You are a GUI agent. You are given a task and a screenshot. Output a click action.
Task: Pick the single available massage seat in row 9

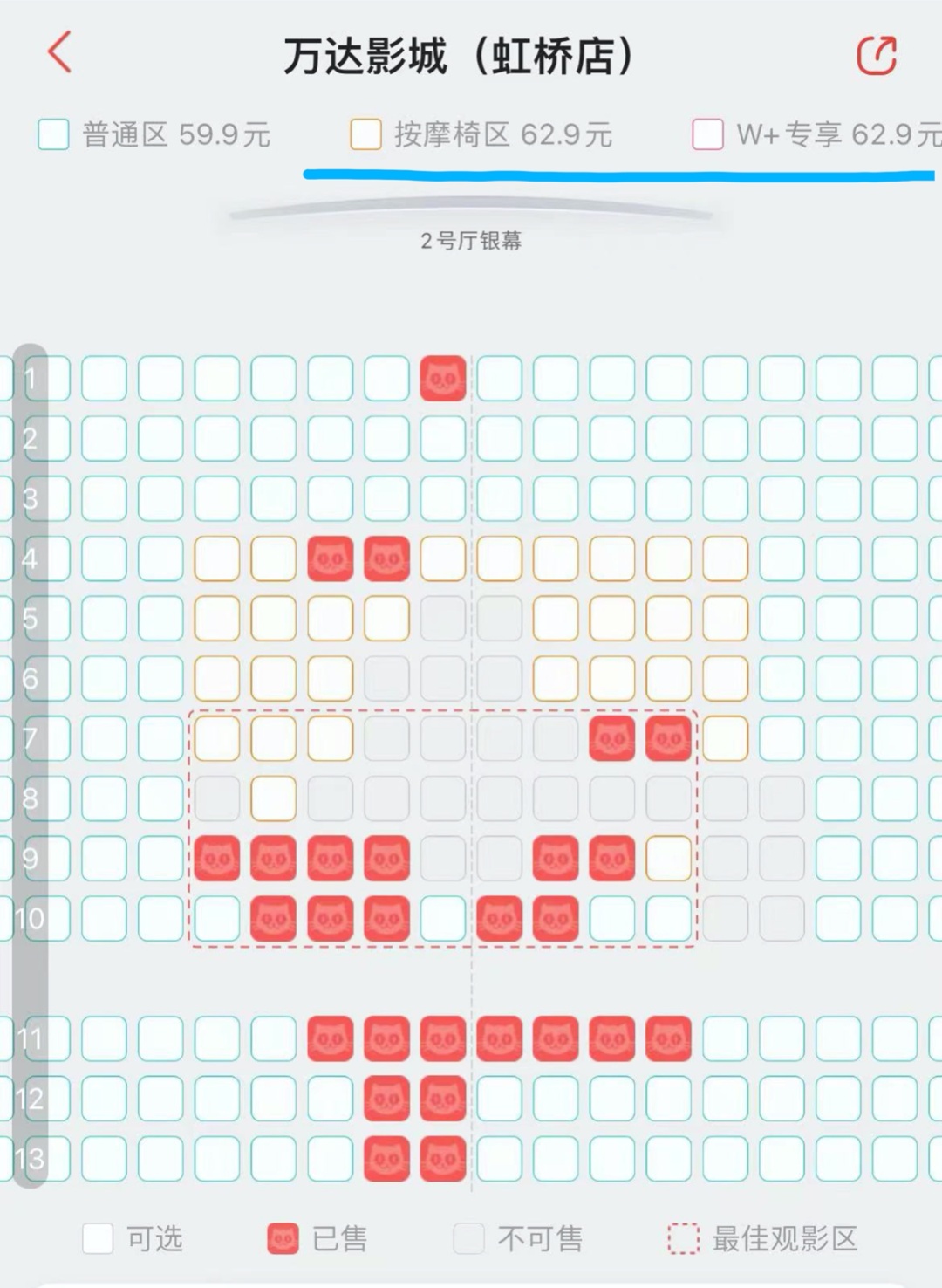click(669, 859)
